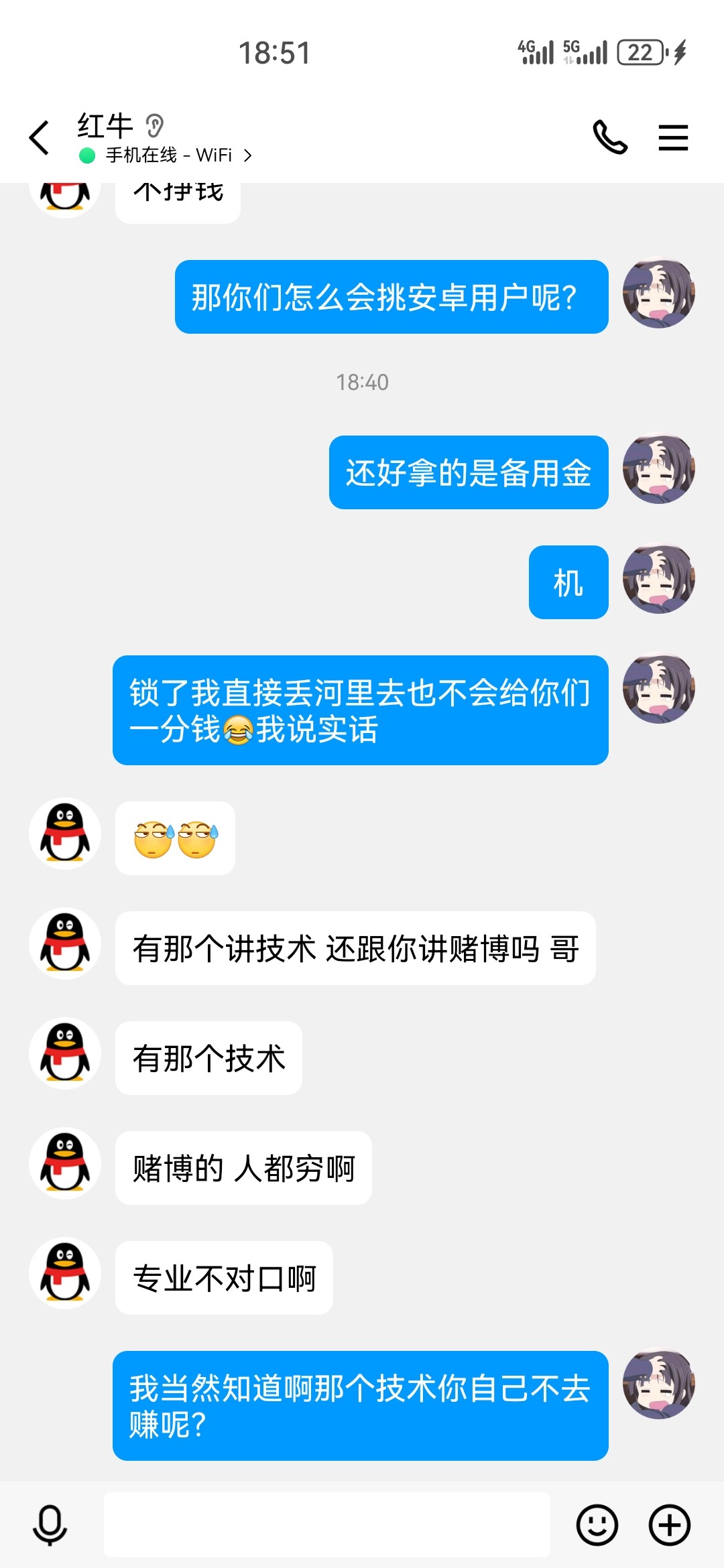Expand the 手机在线 - WiFi status details
The image size is (724, 1568).
click(166, 155)
